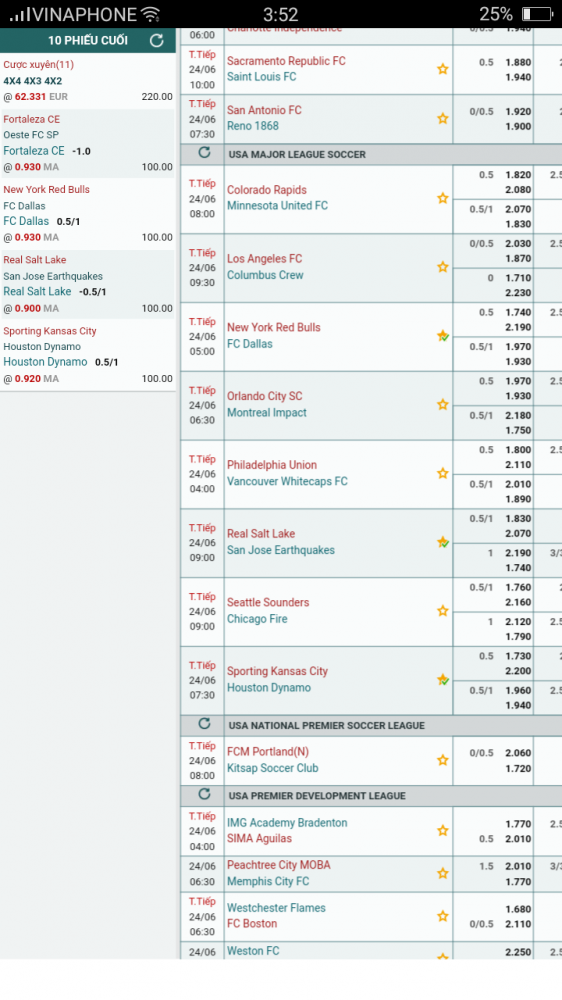
Task: Refresh USA National Premier Soccer League section
Action: 204,724
